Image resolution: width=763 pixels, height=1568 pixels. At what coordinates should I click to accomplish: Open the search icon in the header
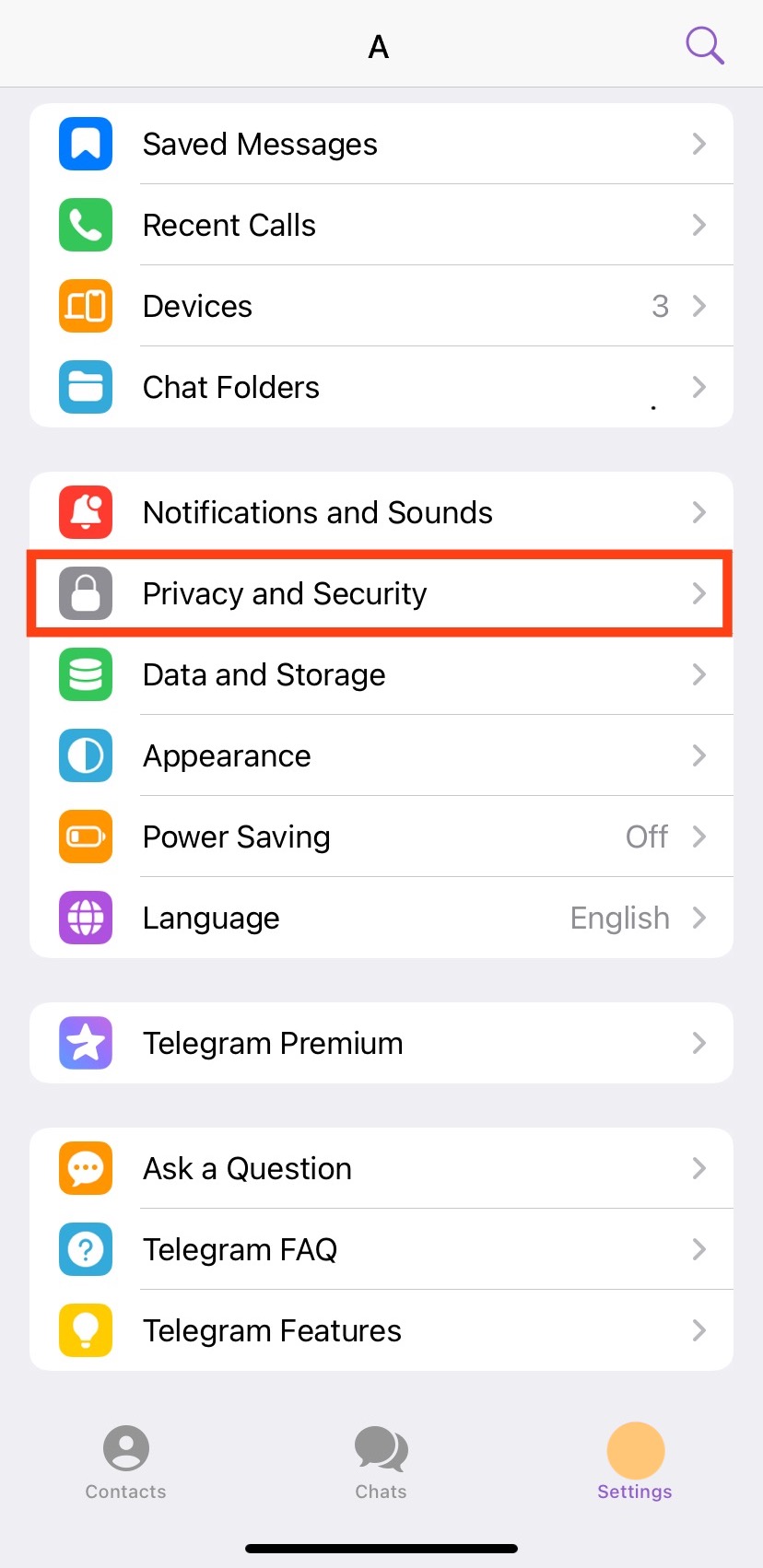pos(705,45)
